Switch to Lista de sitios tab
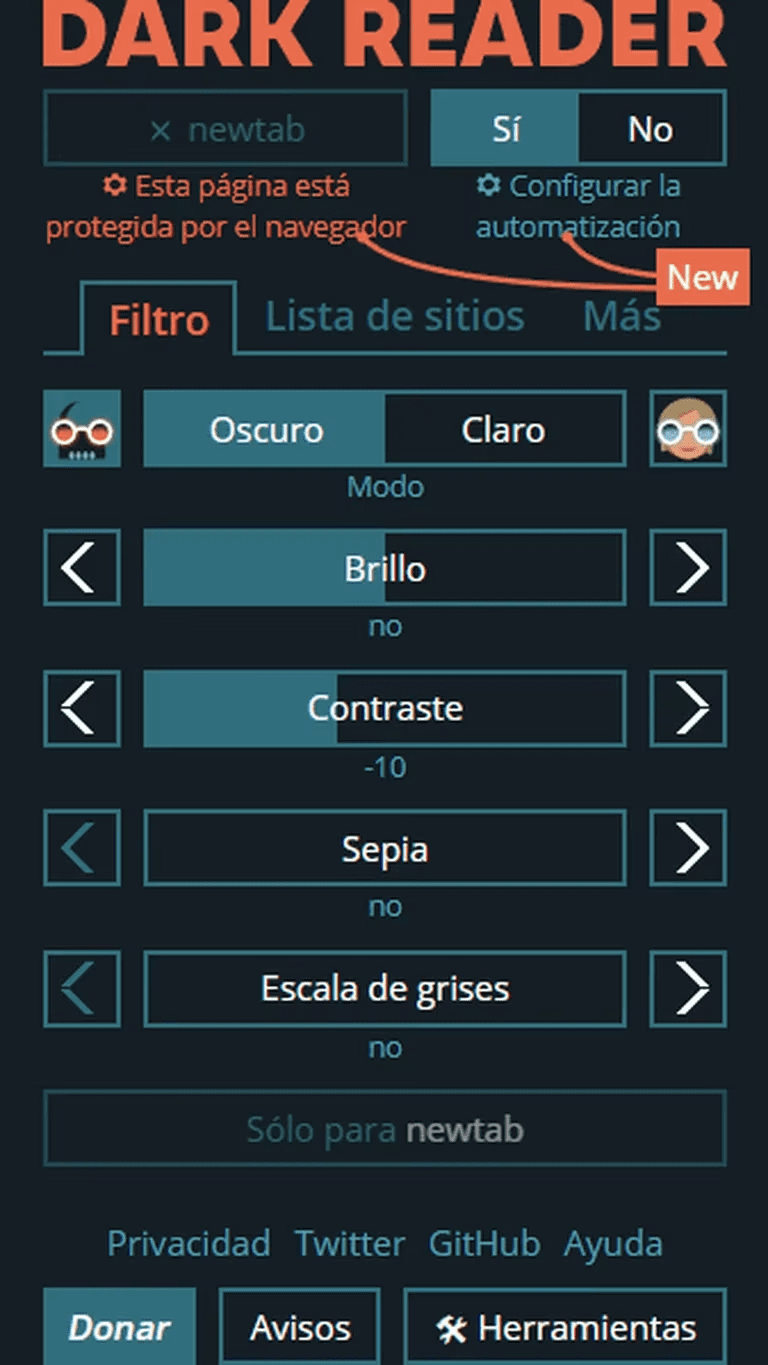768x1365 pixels. click(x=394, y=316)
